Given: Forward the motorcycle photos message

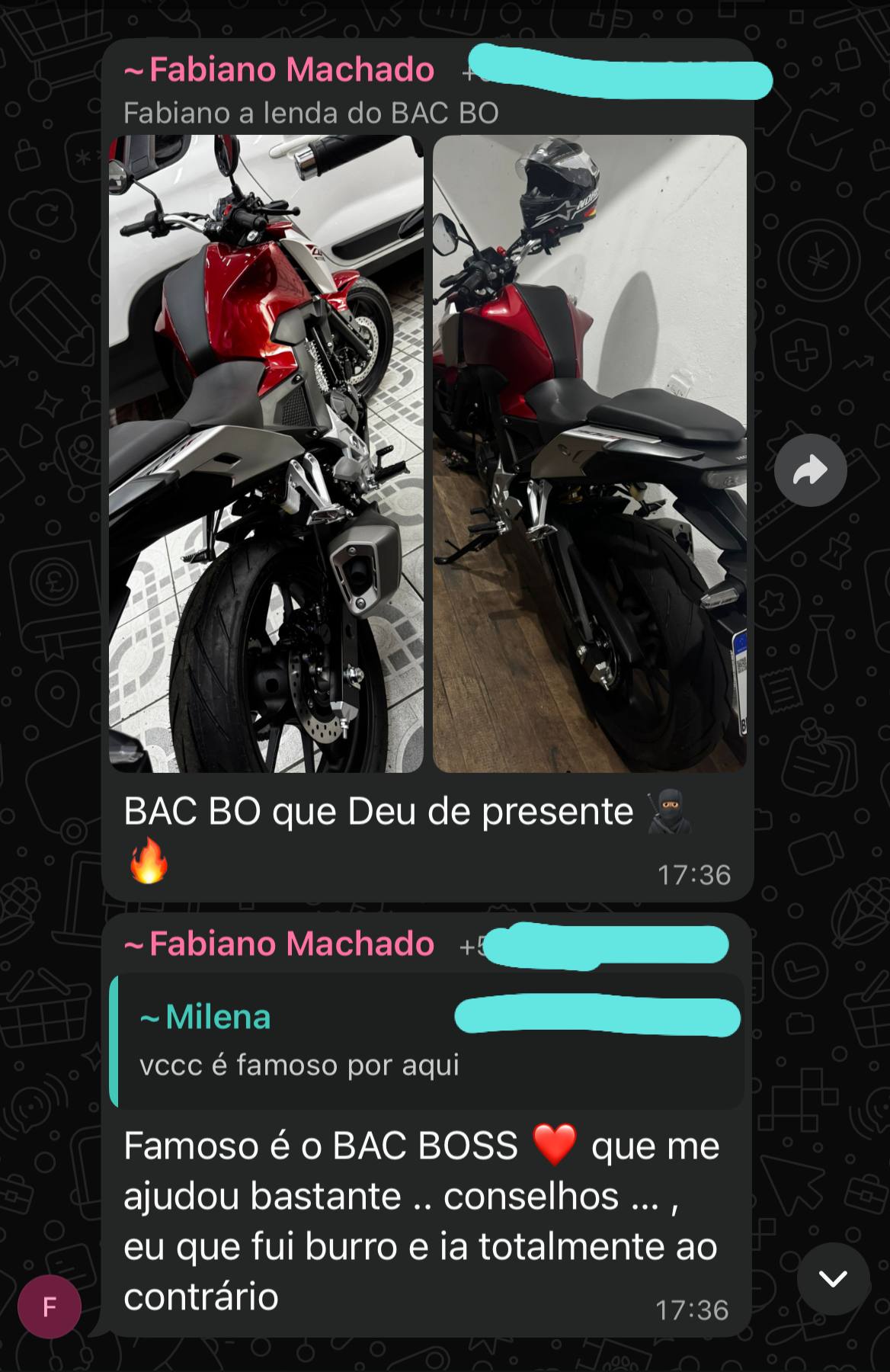Looking at the screenshot, I should tap(810, 470).
